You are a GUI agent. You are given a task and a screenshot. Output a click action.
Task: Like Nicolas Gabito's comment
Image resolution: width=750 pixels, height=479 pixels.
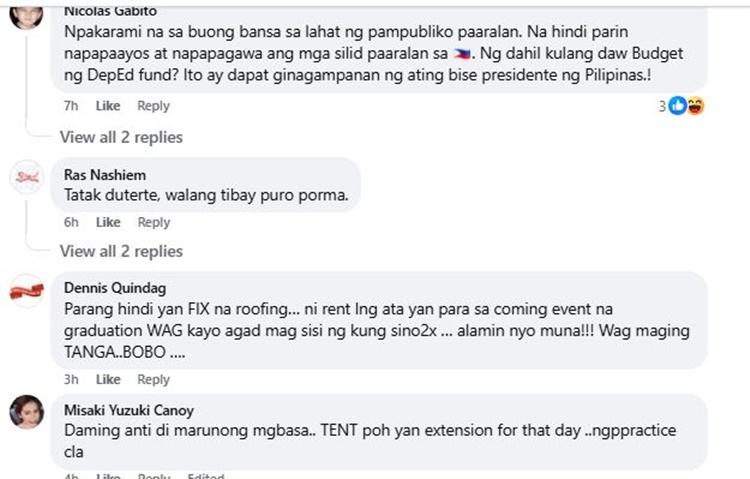tap(107, 106)
